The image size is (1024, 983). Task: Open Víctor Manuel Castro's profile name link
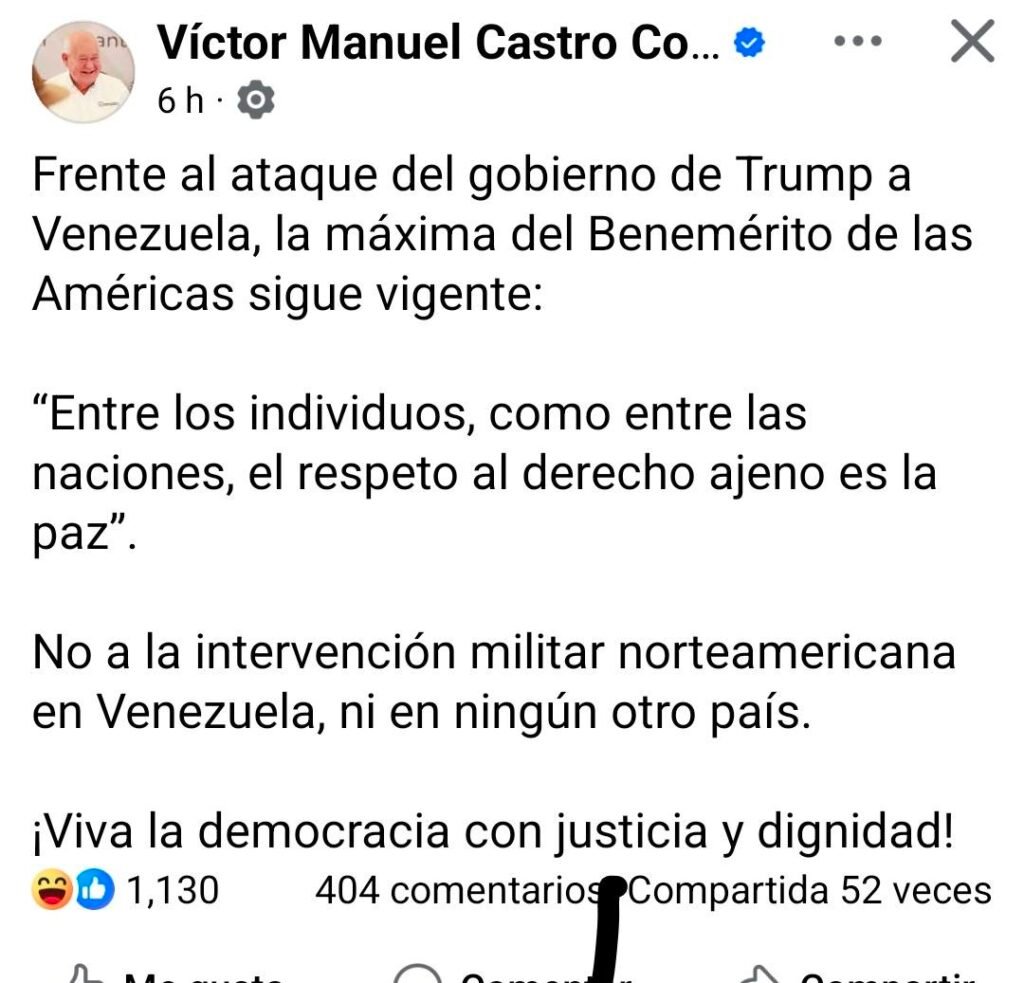[438, 43]
